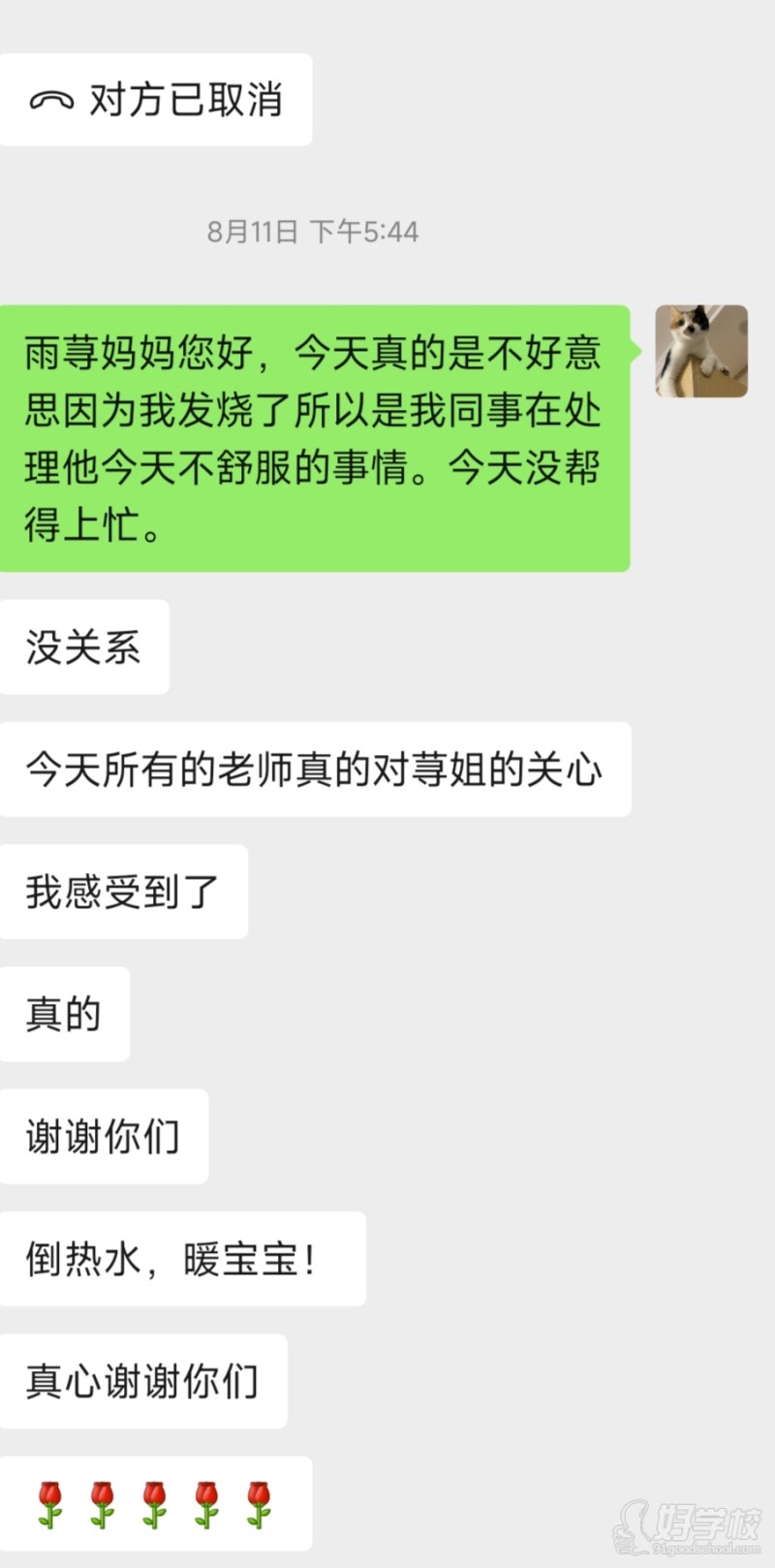Tap the rose emoji row bubble
The height and width of the screenshot is (1568, 775).
tap(157, 1503)
